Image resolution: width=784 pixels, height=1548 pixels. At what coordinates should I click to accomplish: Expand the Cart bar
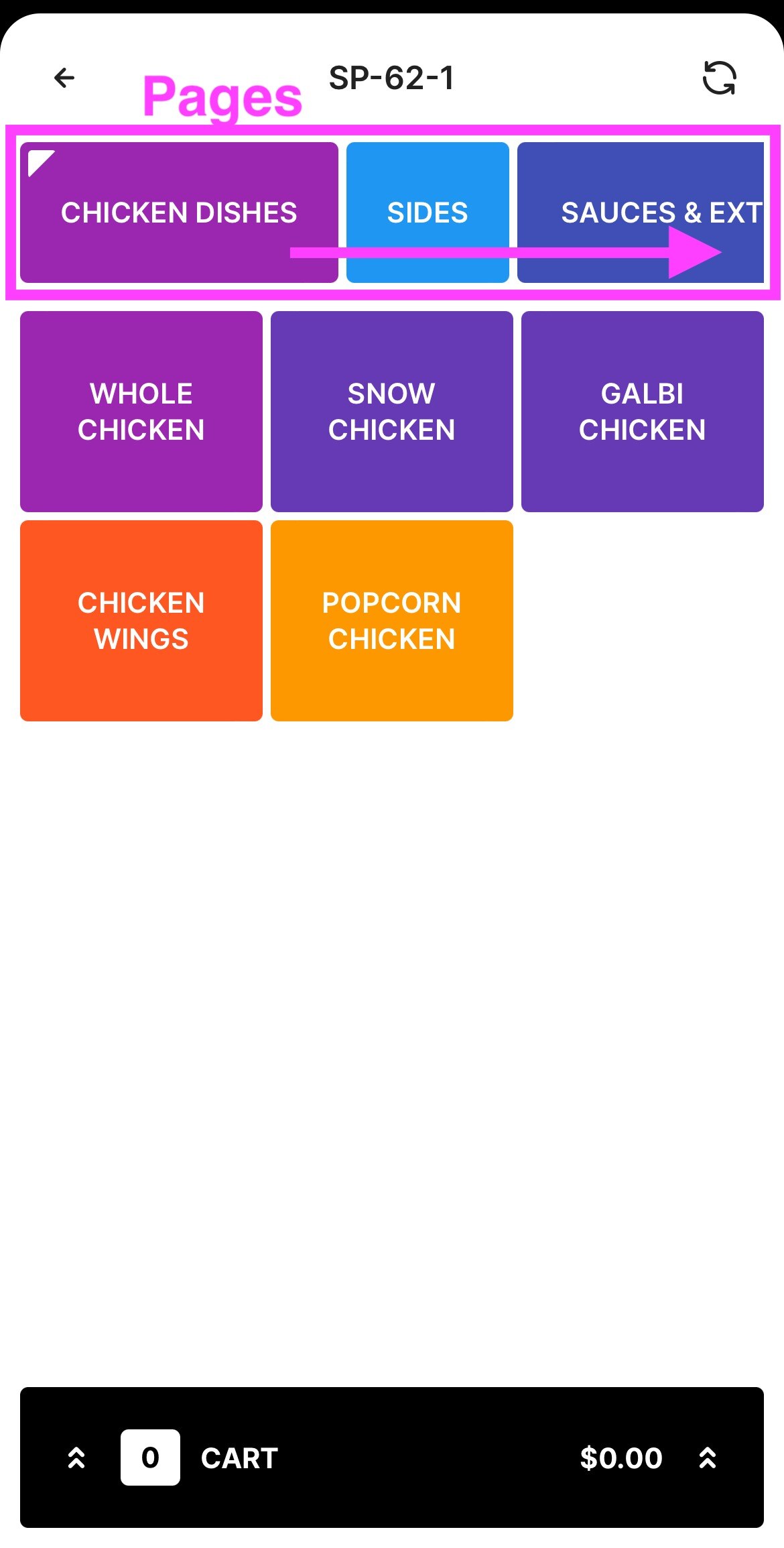click(392, 1457)
